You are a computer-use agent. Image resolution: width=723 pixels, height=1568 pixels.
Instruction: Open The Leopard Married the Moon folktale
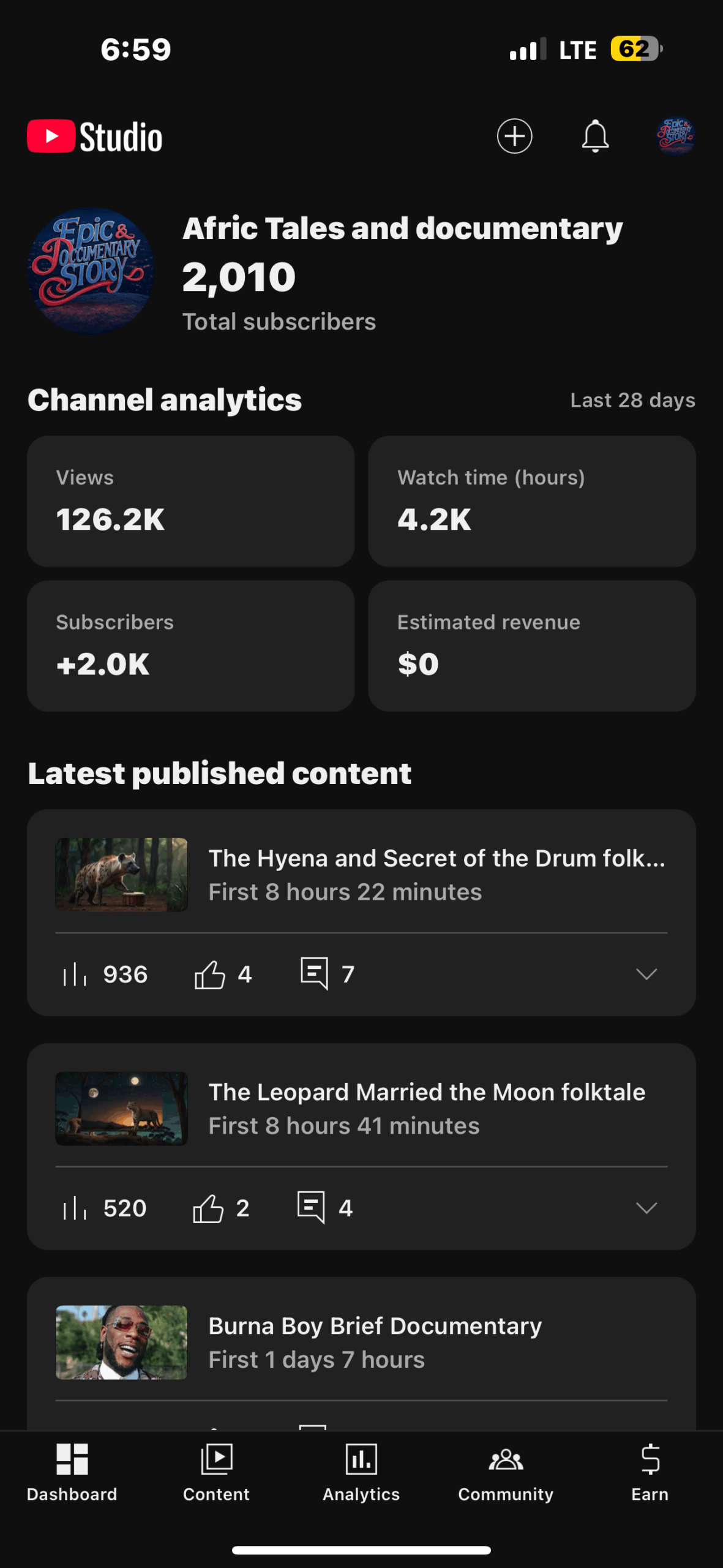point(361,1109)
